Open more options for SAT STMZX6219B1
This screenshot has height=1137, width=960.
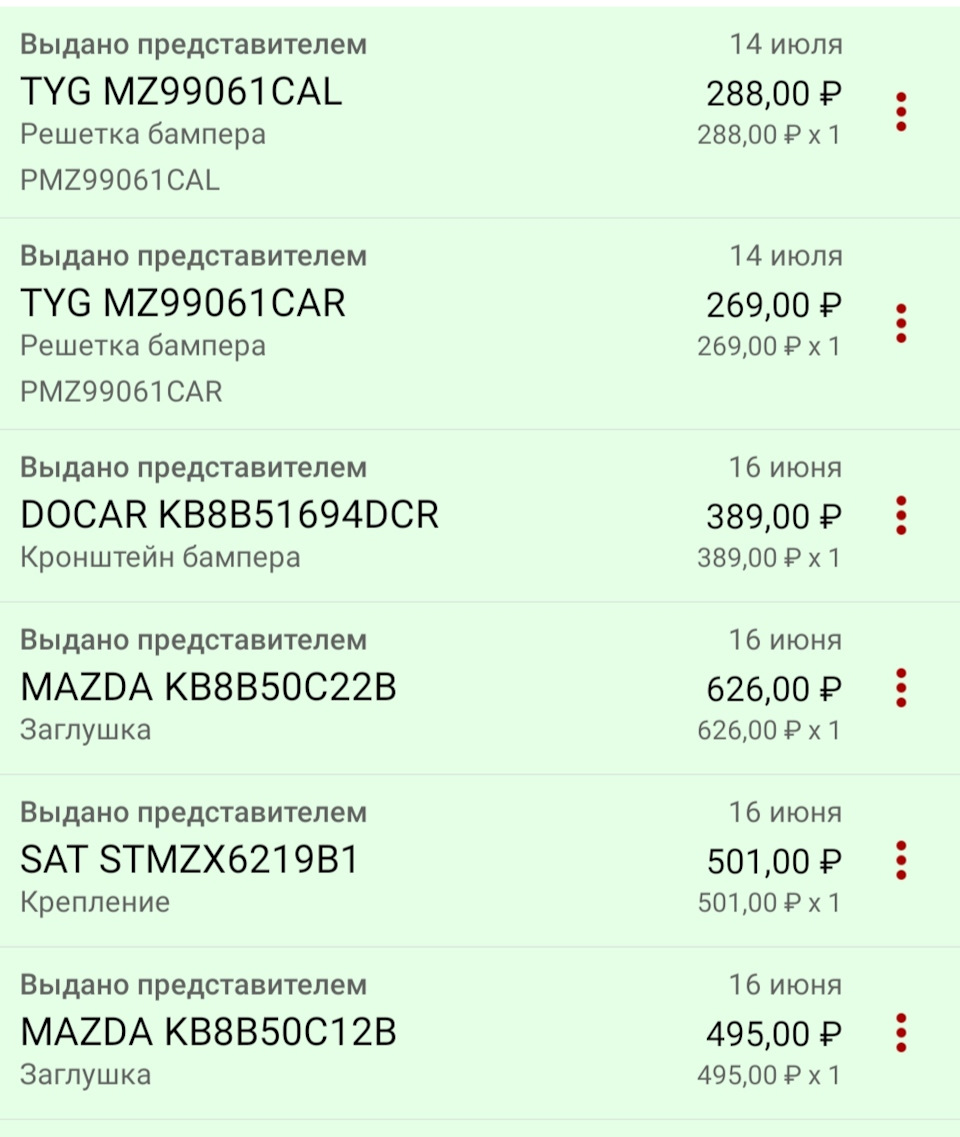click(x=901, y=860)
